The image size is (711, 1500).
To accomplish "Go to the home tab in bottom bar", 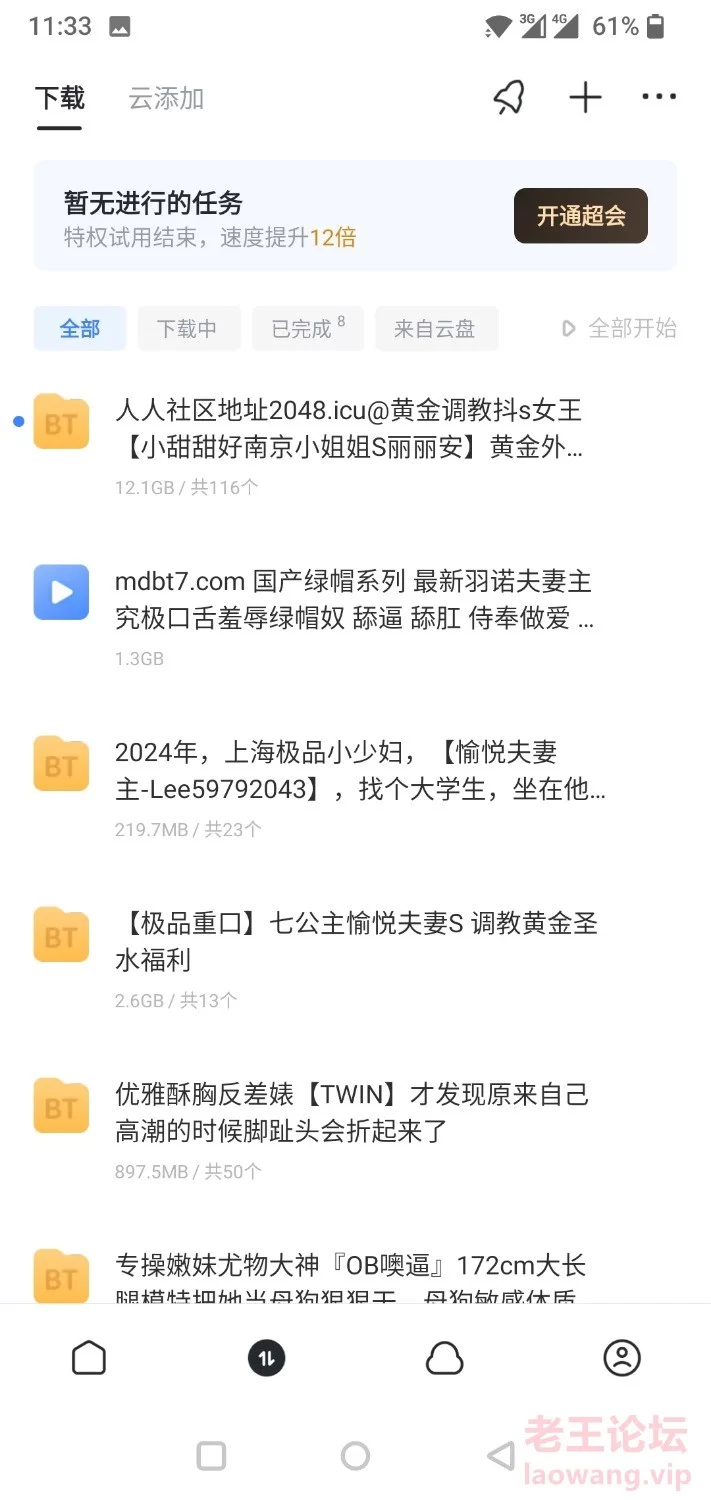I will coord(89,1357).
